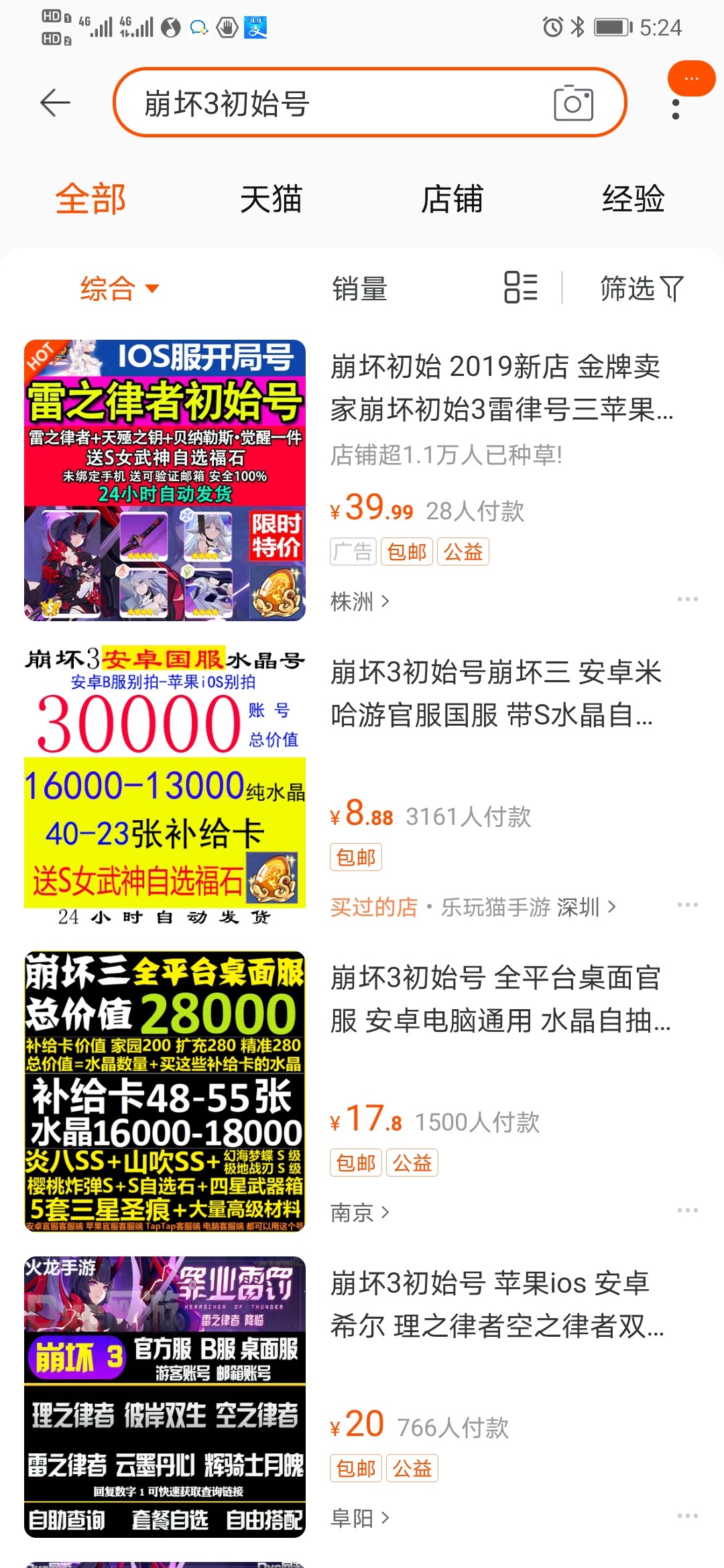The height and width of the screenshot is (1568, 724).
Task: Expand the 综合 sort dropdown
Action: 119,289
